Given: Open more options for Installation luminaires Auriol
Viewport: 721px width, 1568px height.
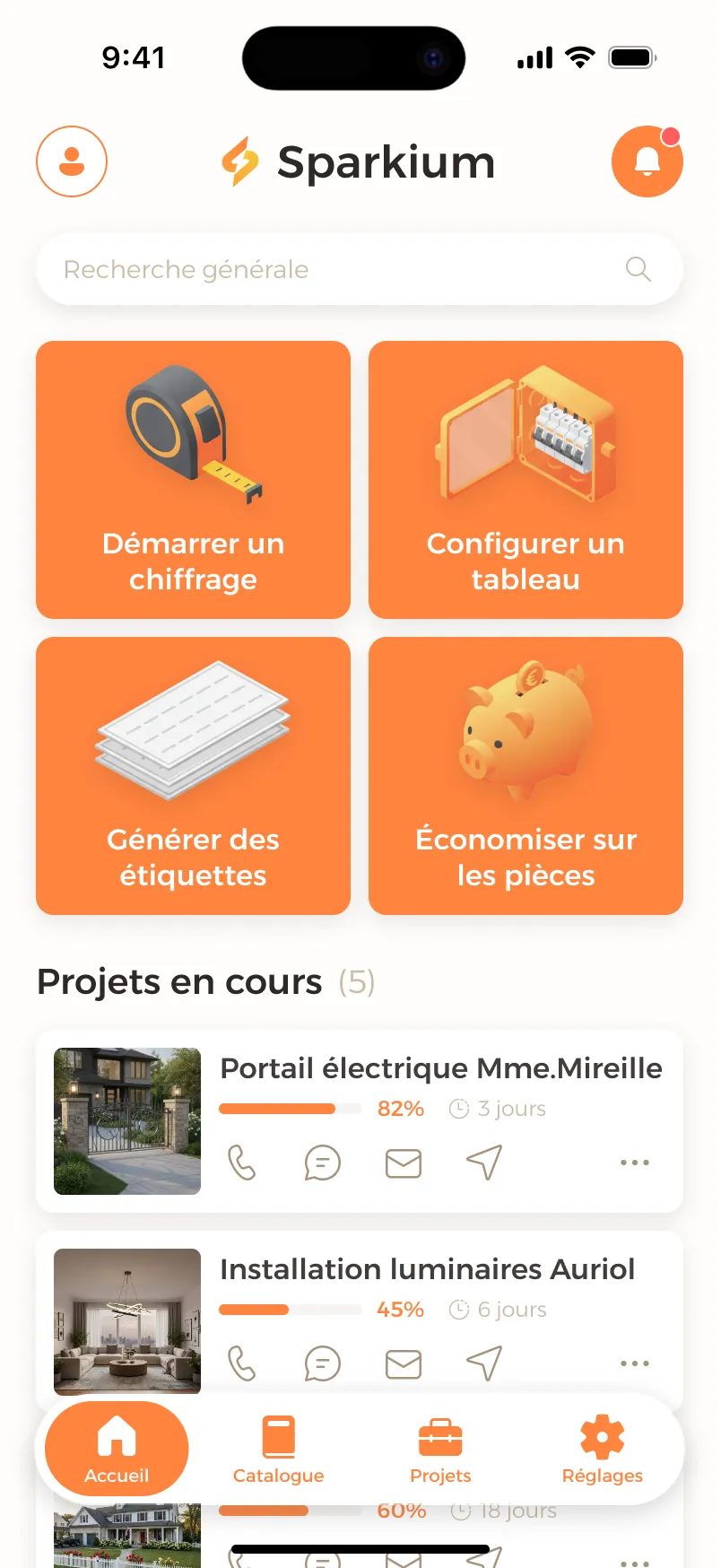Looking at the screenshot, I should 634,1363.
